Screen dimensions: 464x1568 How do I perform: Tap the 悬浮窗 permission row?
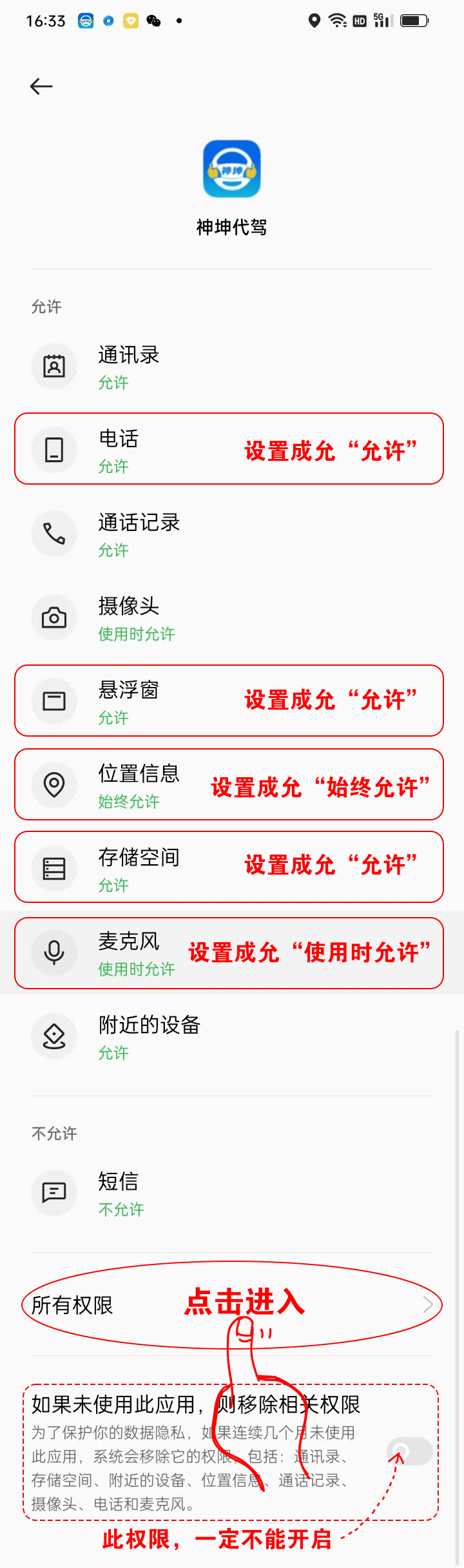[x=129, y=701]
